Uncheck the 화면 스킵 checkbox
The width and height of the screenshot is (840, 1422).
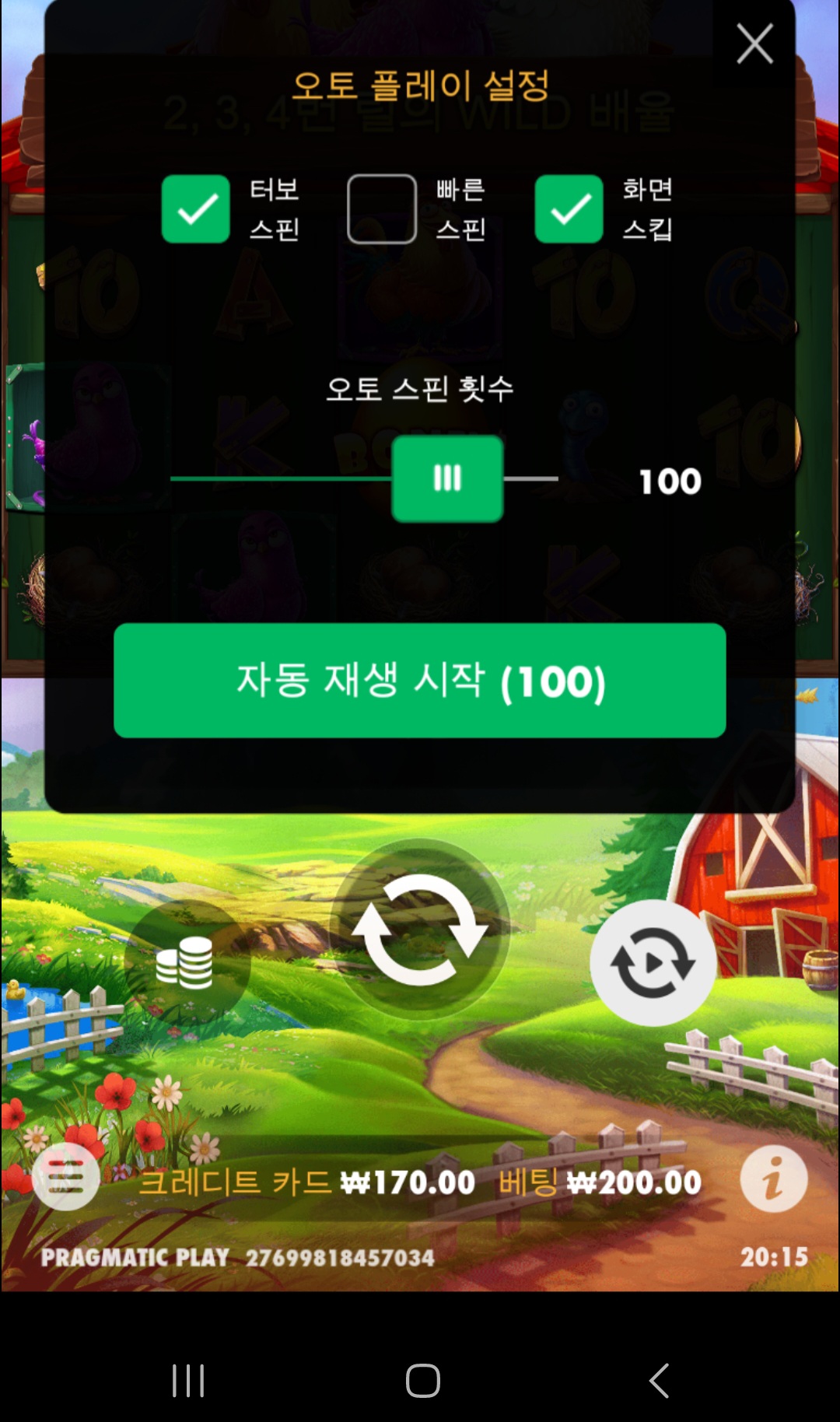569,209
